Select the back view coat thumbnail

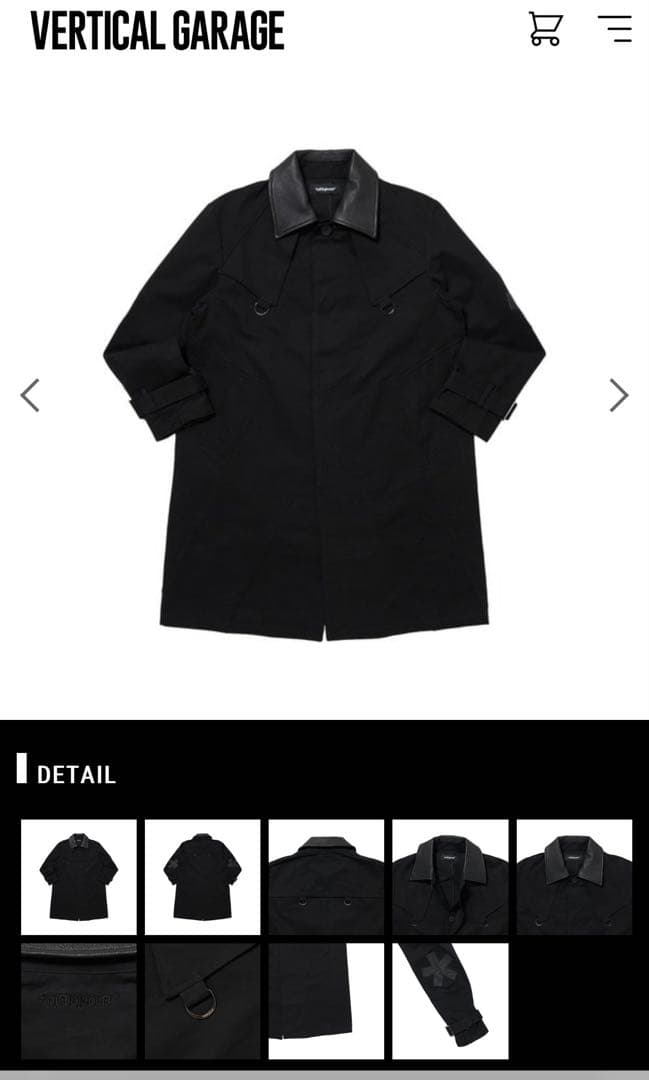click(202, 877)
